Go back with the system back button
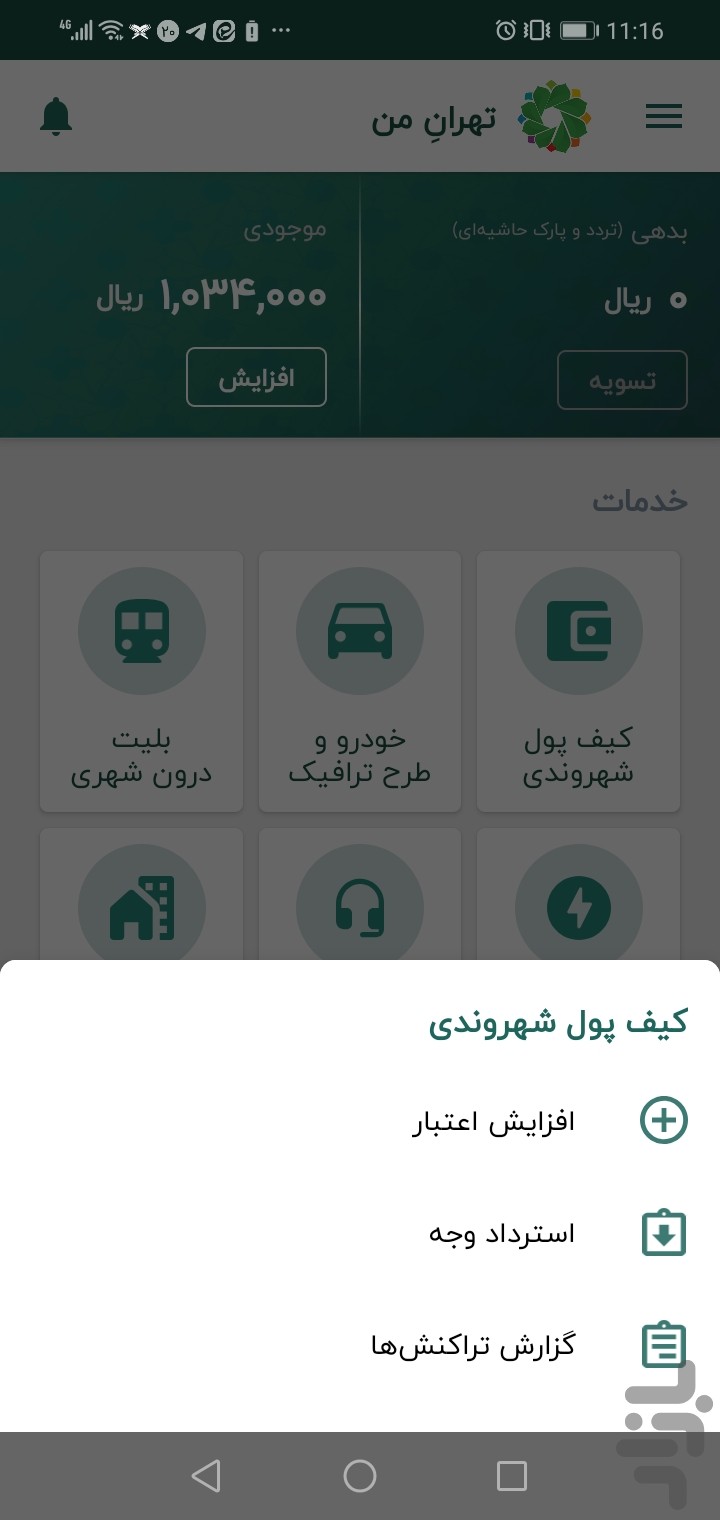The image size is (720, 1520). [206, 1476]
